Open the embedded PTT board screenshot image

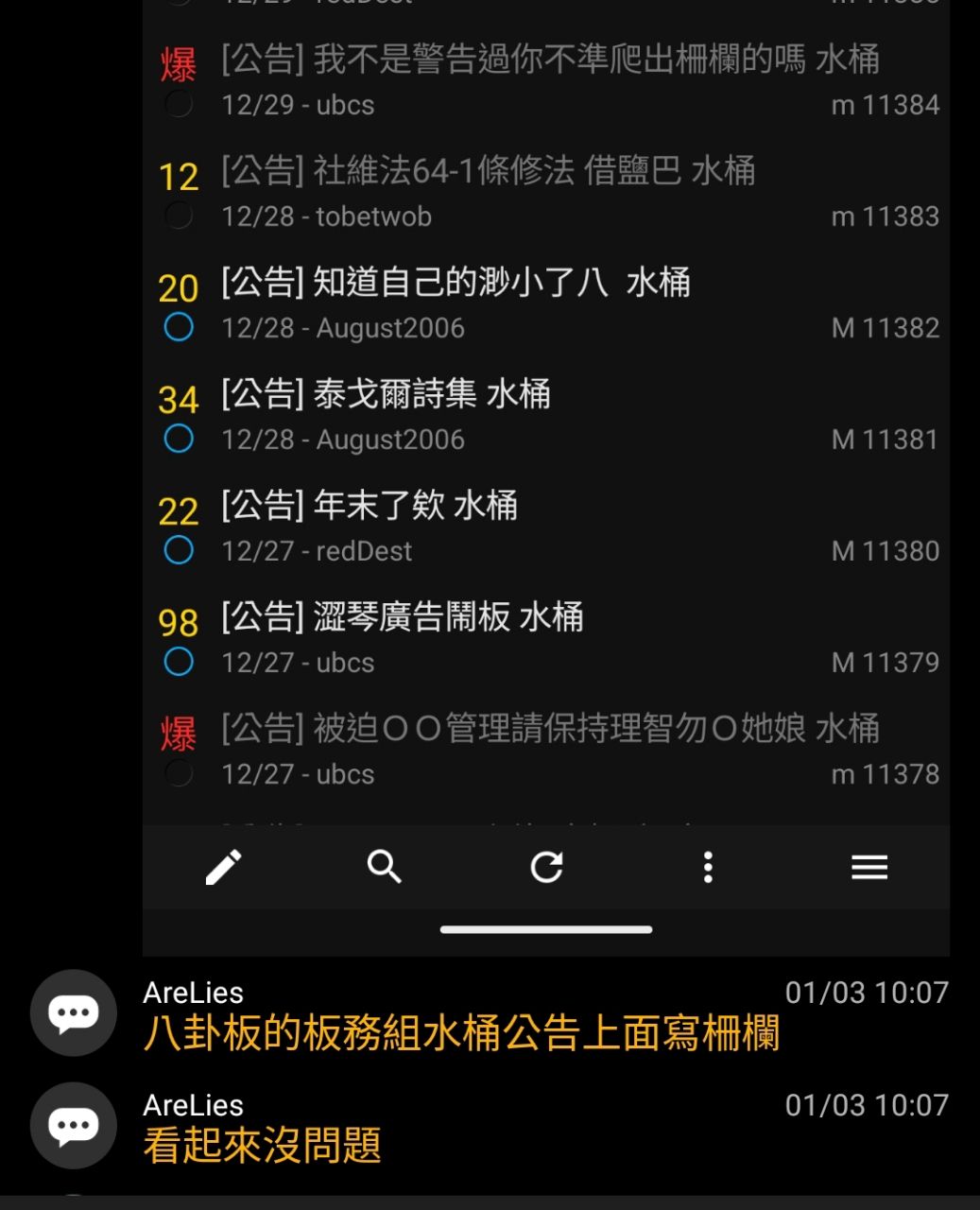[545, 454]
